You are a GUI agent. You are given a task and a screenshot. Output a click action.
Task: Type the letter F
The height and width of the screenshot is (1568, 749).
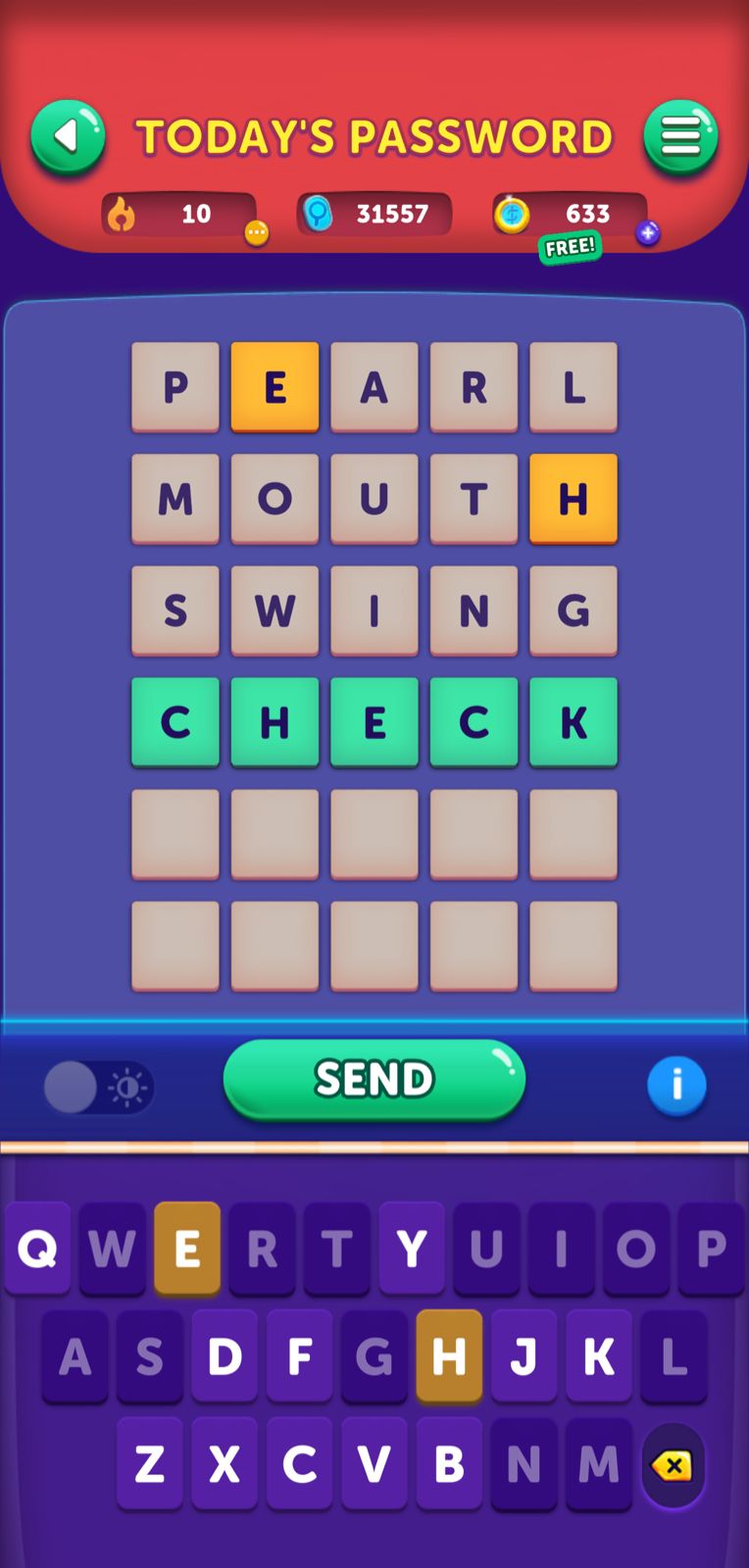299,1356
